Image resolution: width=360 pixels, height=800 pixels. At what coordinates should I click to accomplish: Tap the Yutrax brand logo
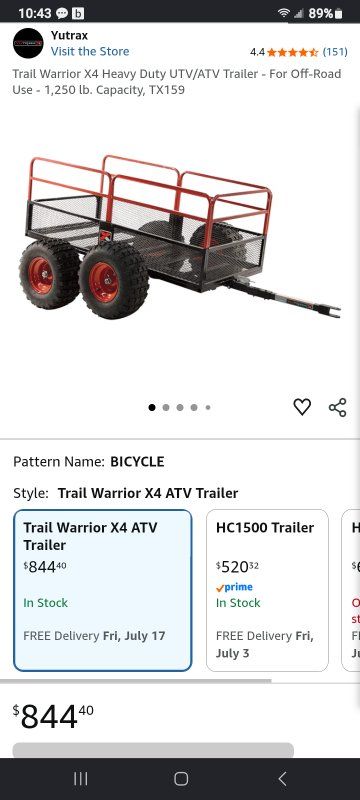(28, 43)
